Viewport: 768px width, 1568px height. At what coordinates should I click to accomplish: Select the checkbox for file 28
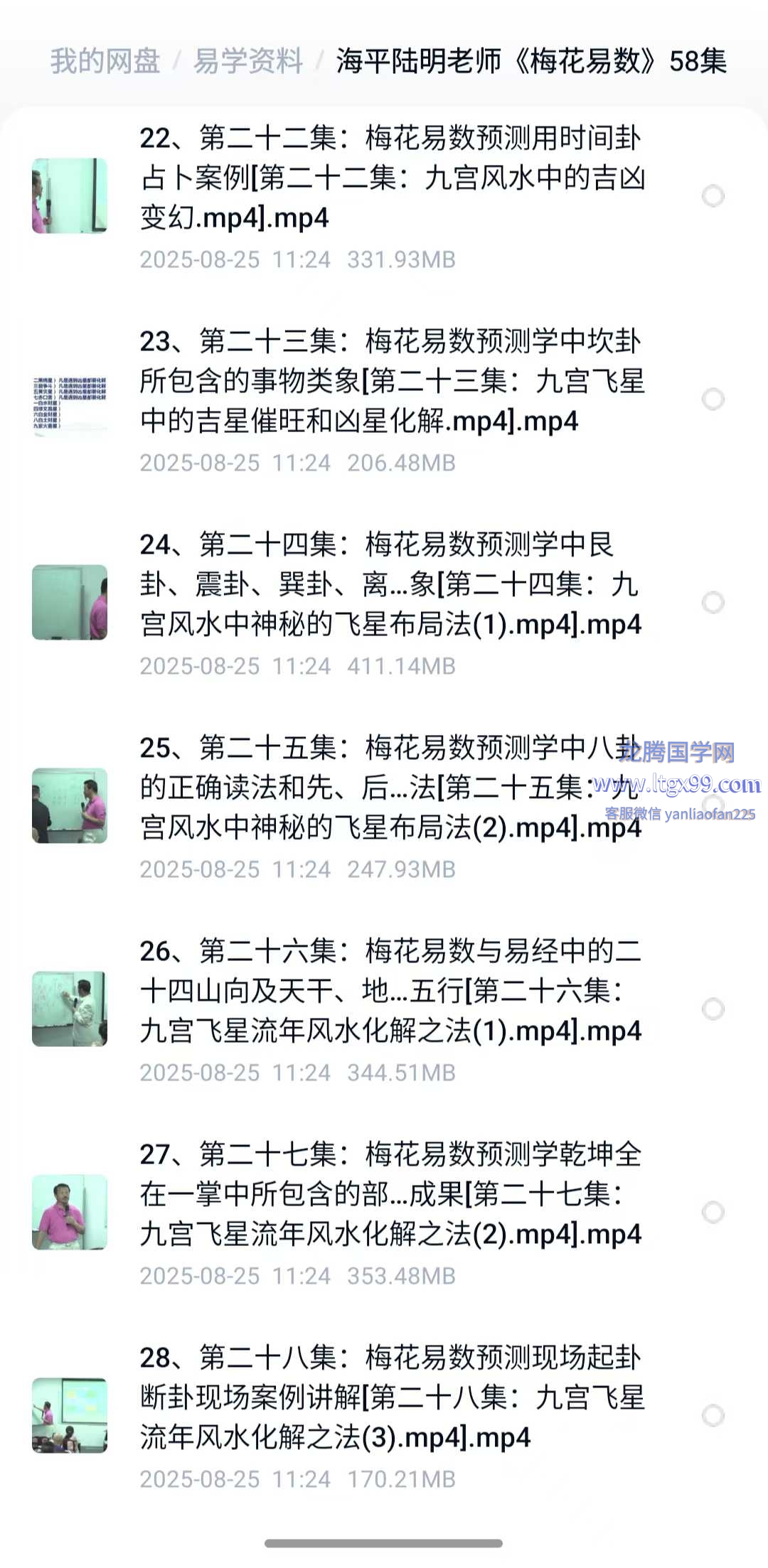[713, 1416]
